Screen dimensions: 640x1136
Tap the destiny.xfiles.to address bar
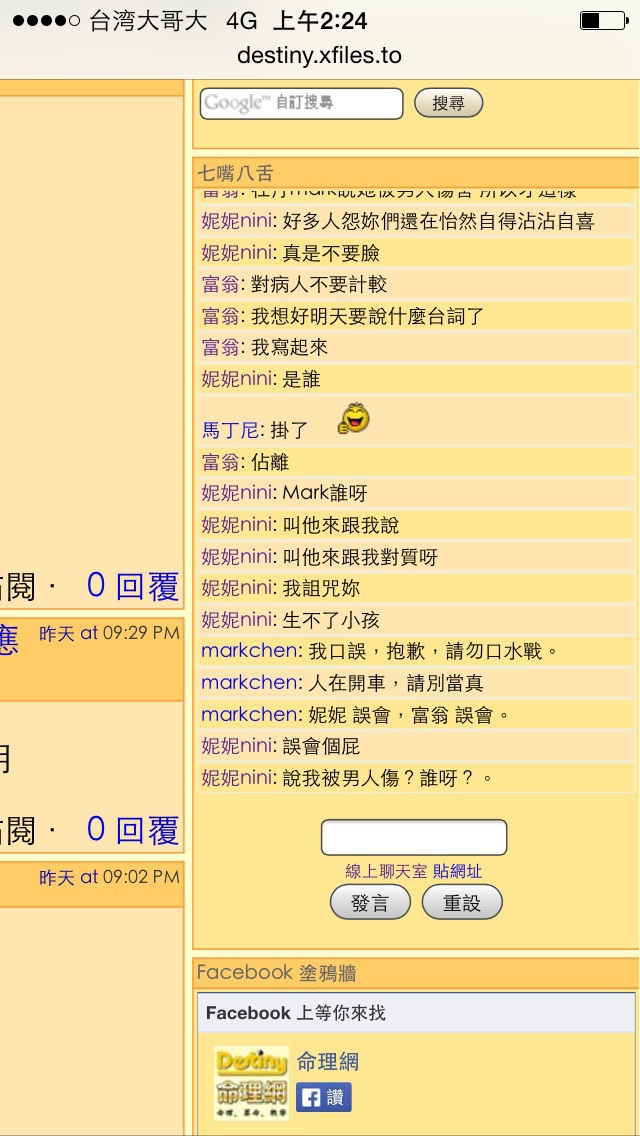320,56
